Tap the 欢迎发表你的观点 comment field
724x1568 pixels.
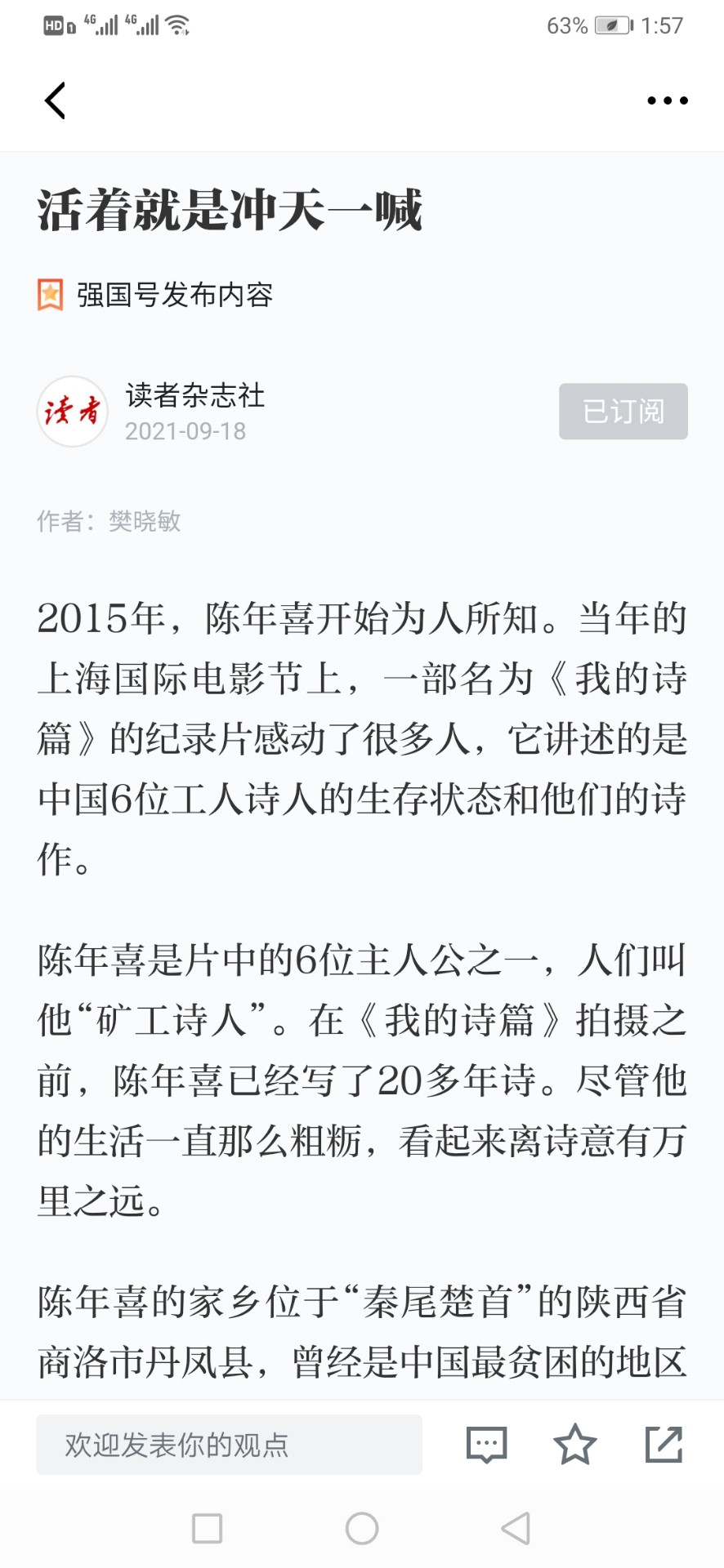[229, 1445]
